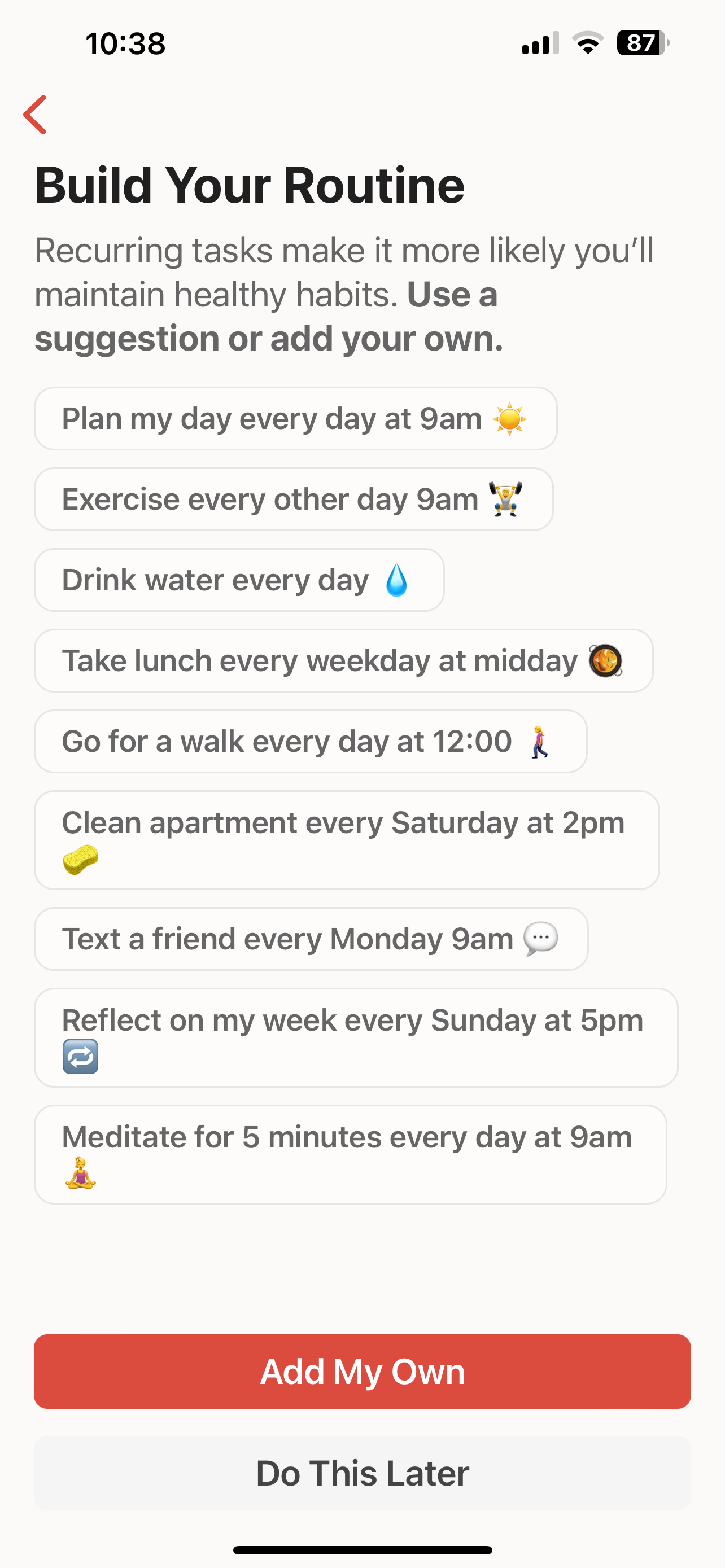Select 'Meditate for 5 minutes every day at 9am'

click(350, 1154)
